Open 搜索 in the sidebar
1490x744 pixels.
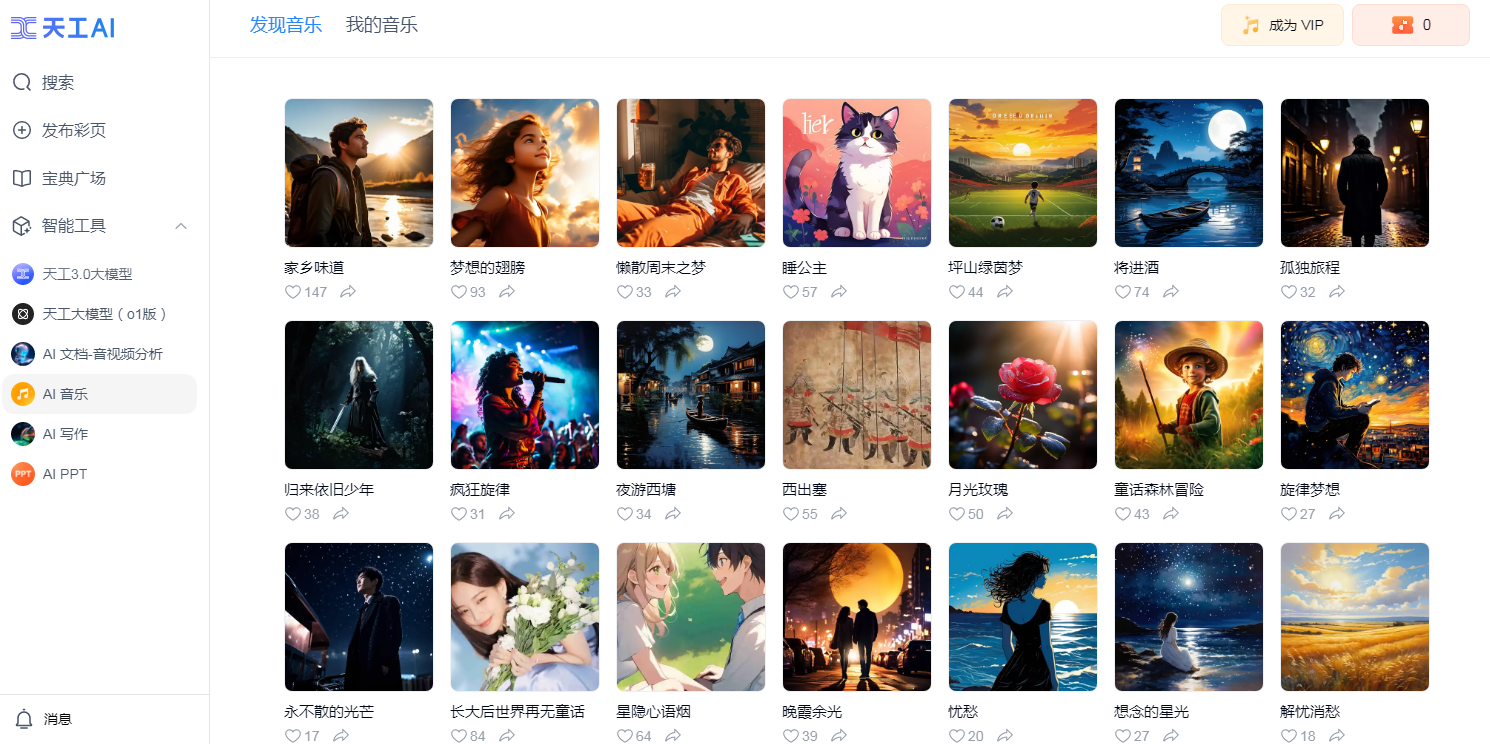tap(58, 83)
